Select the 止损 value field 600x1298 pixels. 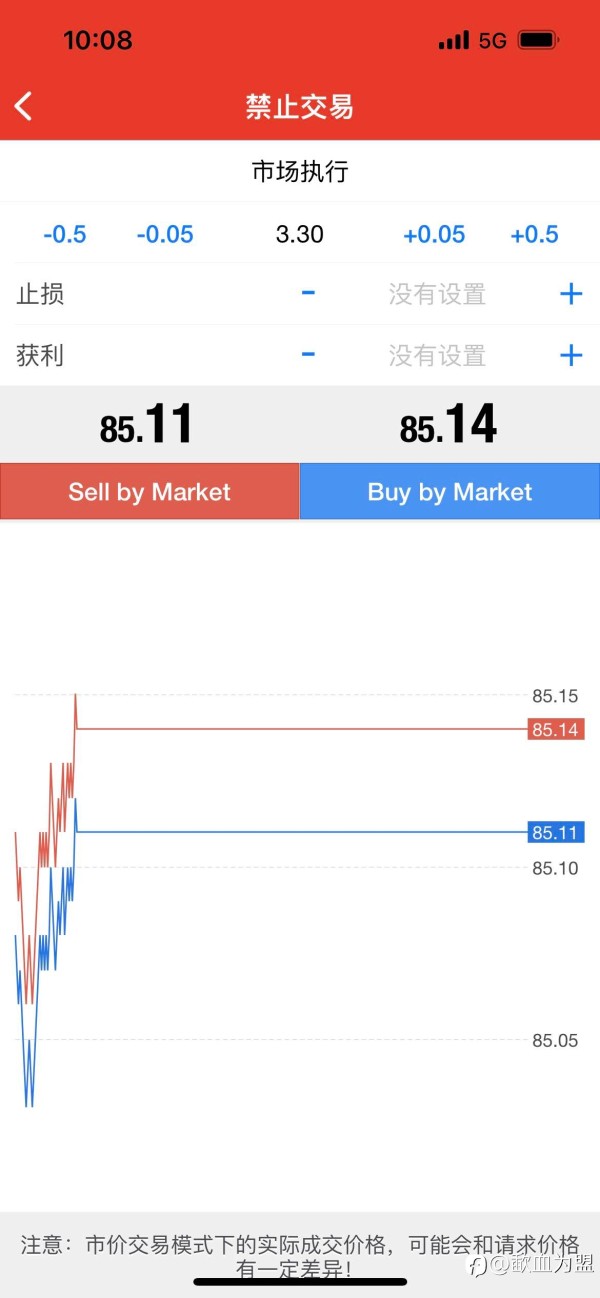pyautogui.click(x=437, y=294)
